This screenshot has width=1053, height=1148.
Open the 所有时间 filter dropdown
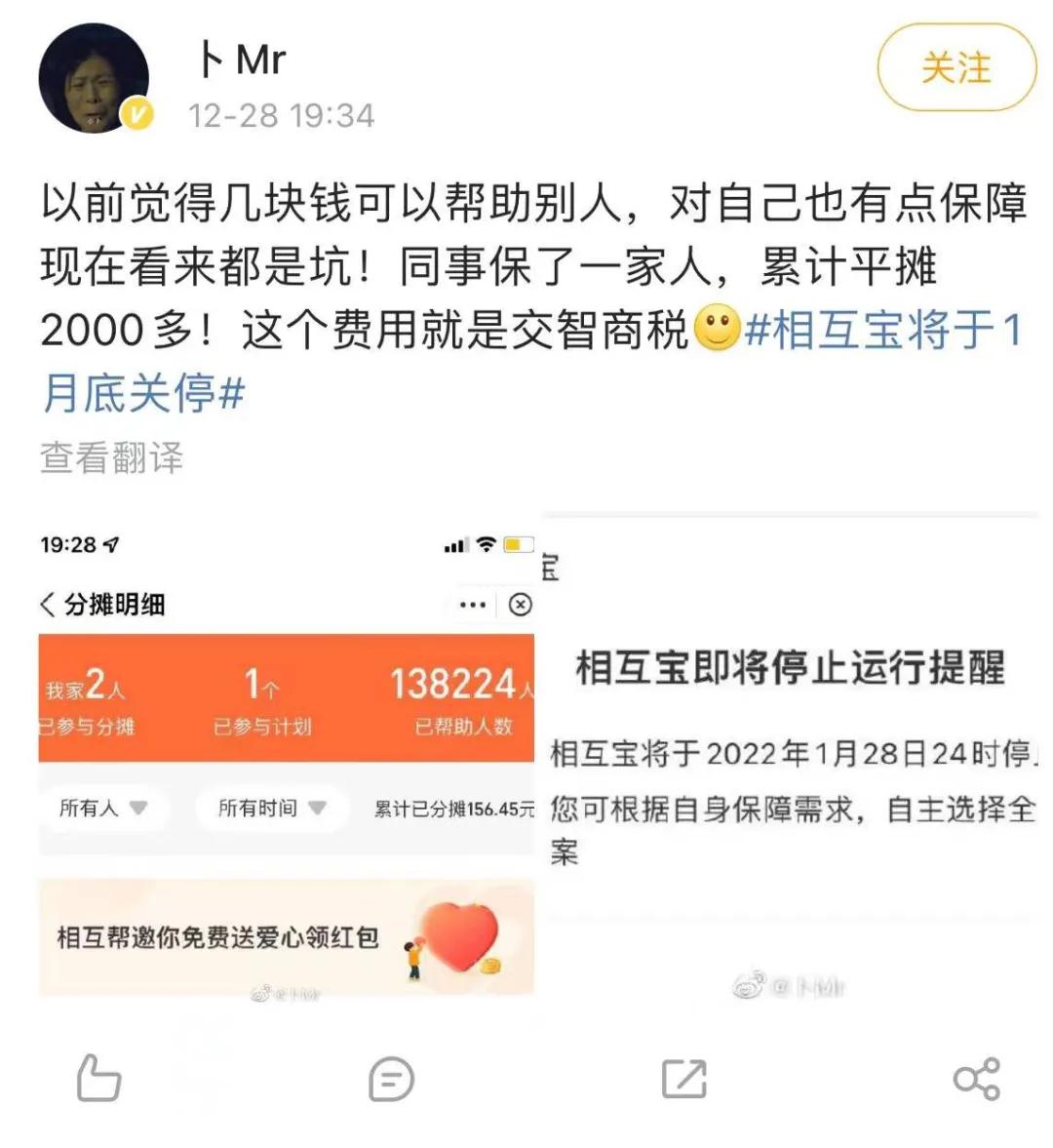click(270, 809)
